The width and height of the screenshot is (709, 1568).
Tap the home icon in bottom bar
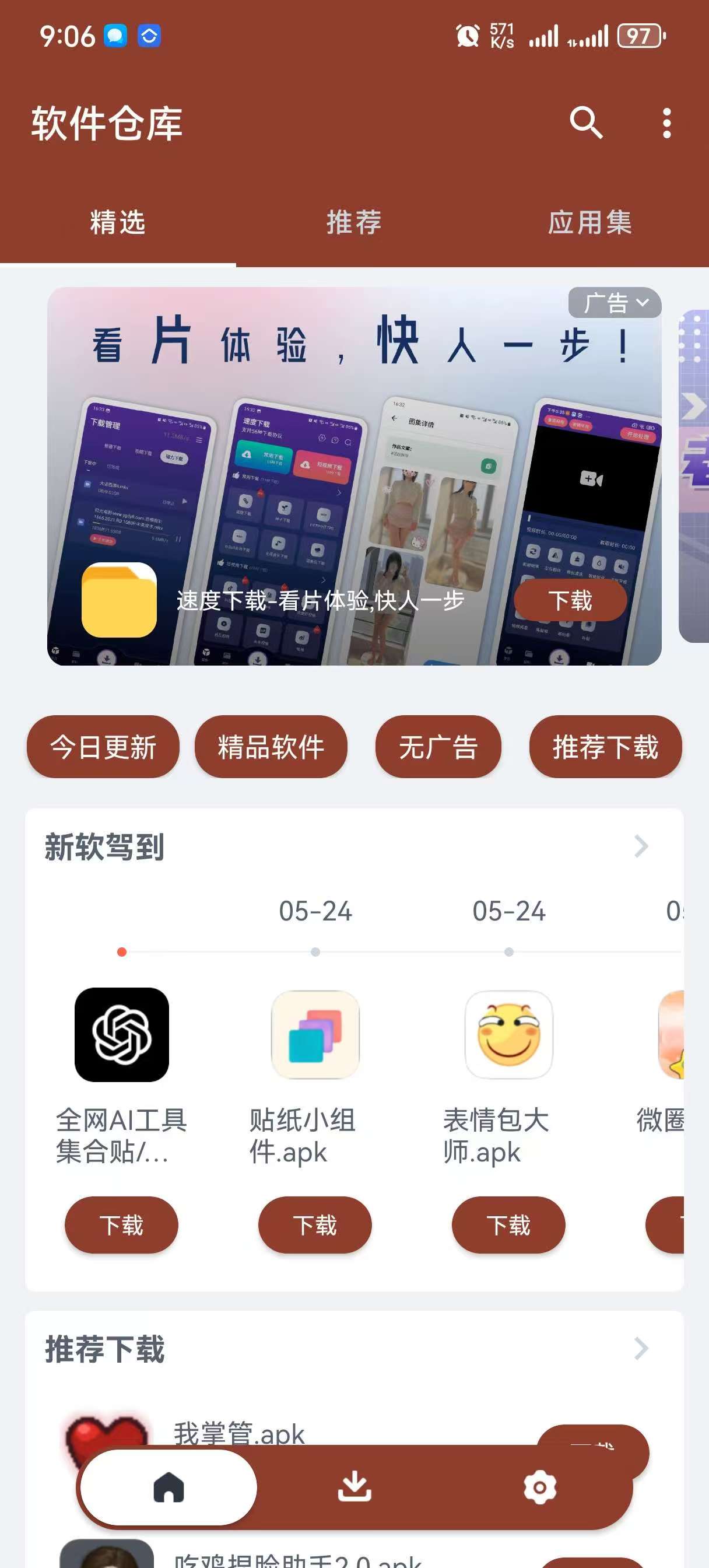[169, 1487]
